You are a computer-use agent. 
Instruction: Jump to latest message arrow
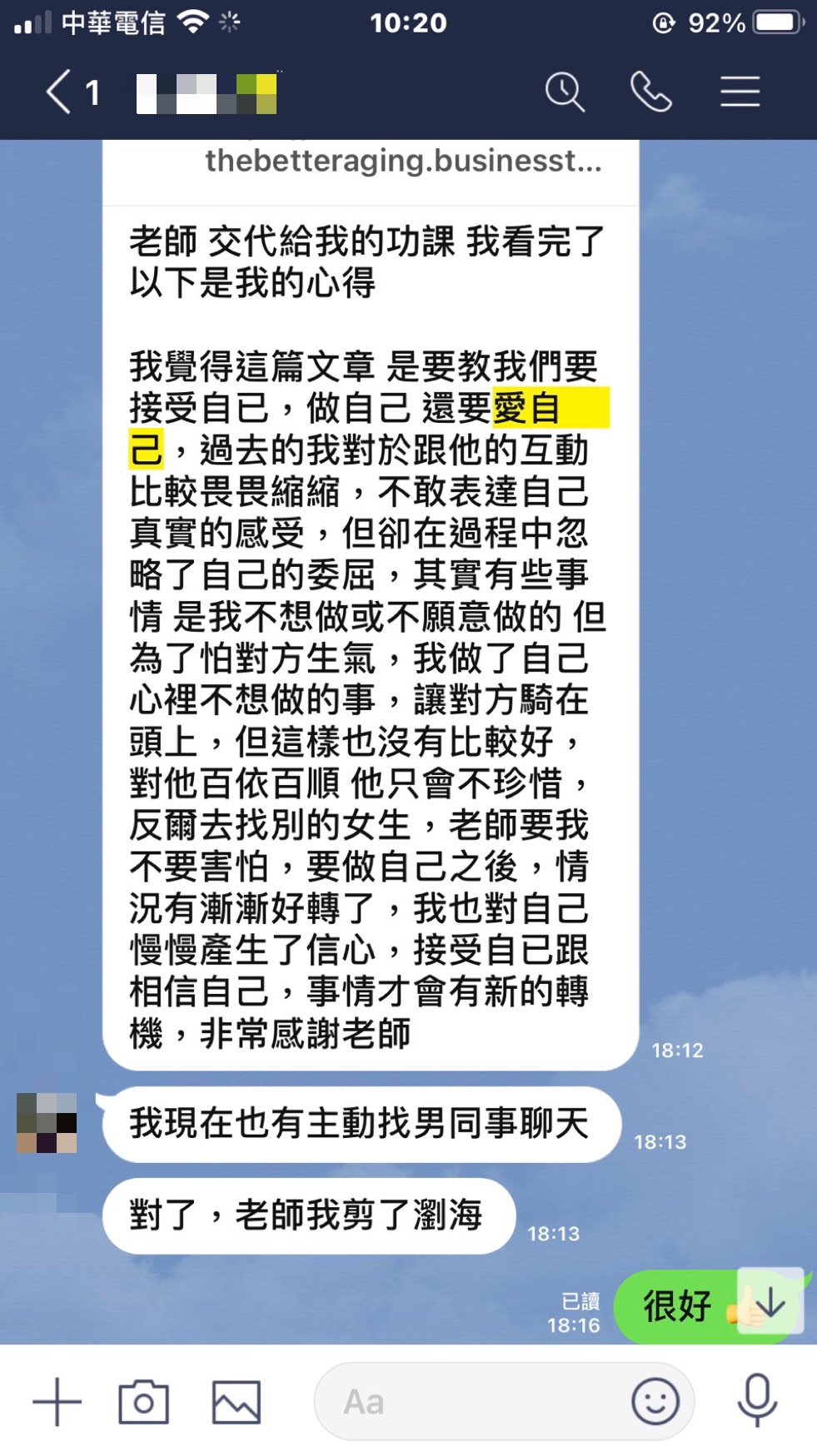[770, 1302]
